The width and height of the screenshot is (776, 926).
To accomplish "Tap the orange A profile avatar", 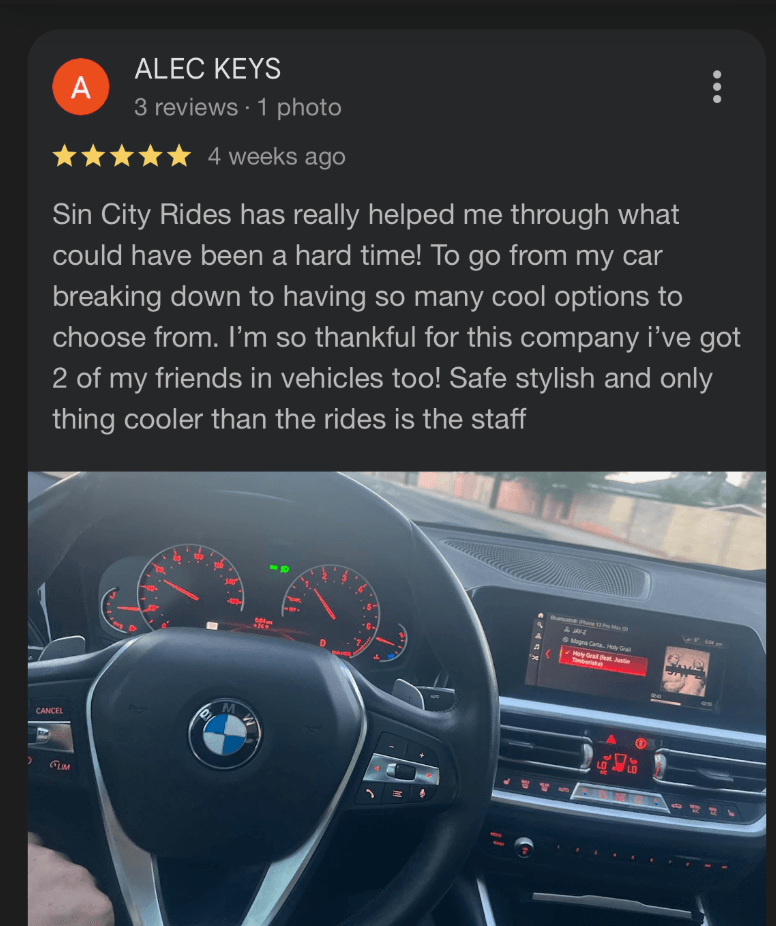I will [x=80, y=88].
